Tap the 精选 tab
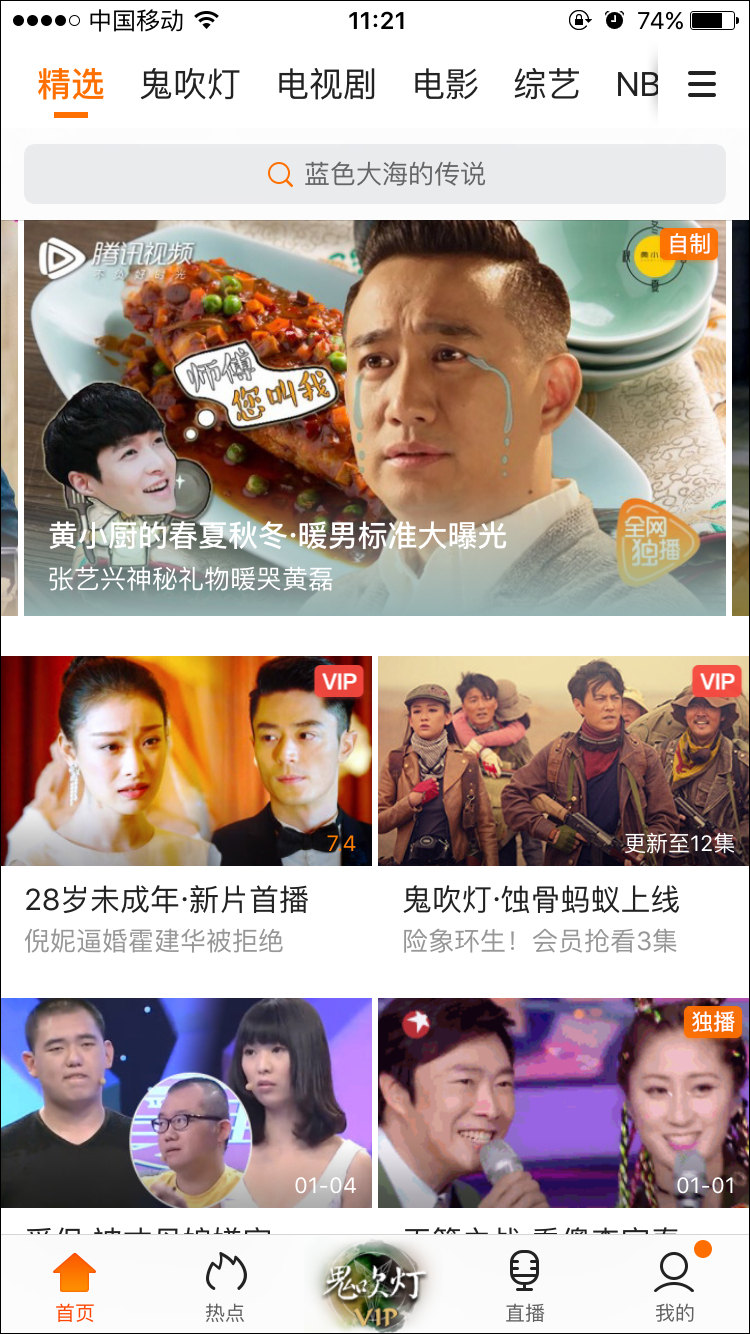 (71, 85)
